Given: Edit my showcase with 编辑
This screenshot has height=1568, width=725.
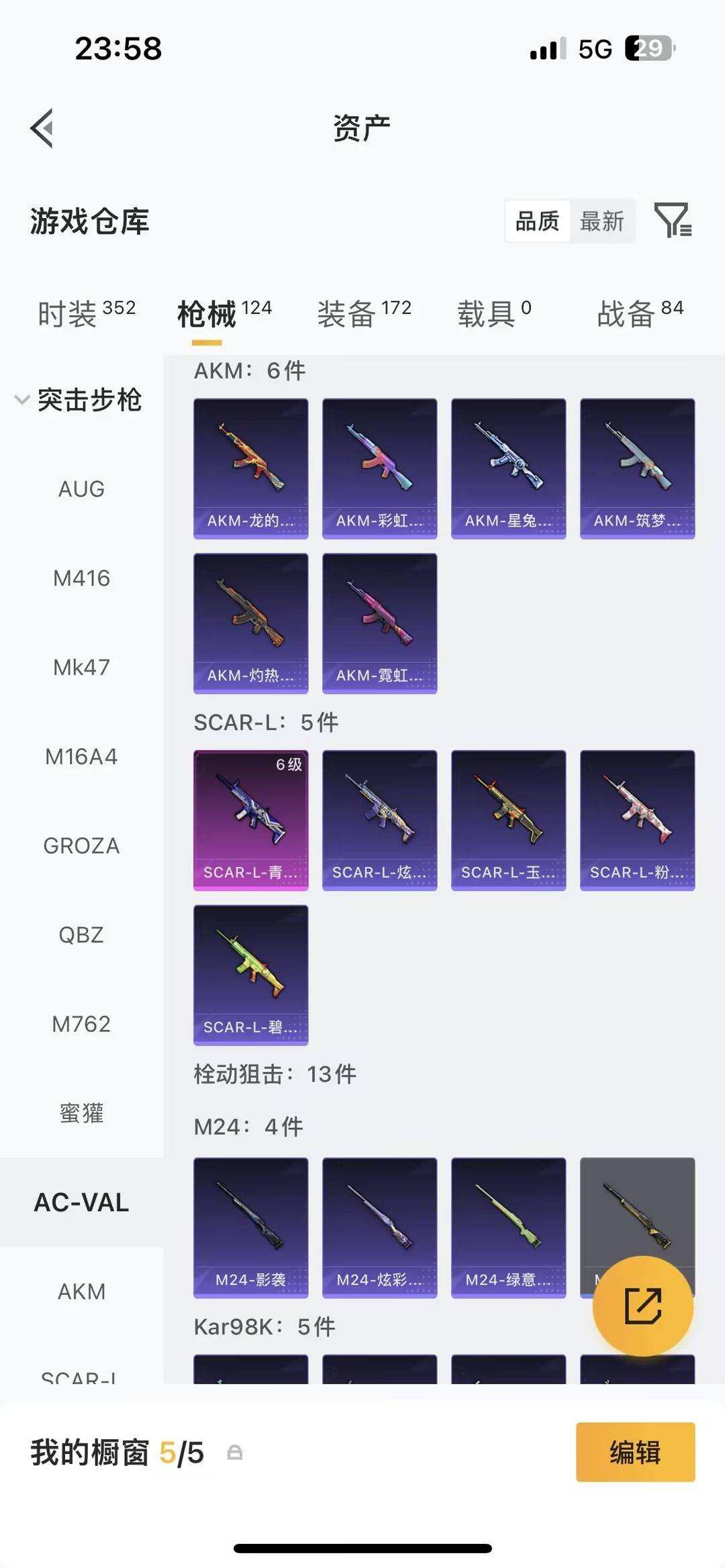Looking at the screenshot, I should tap(635, 1453).
